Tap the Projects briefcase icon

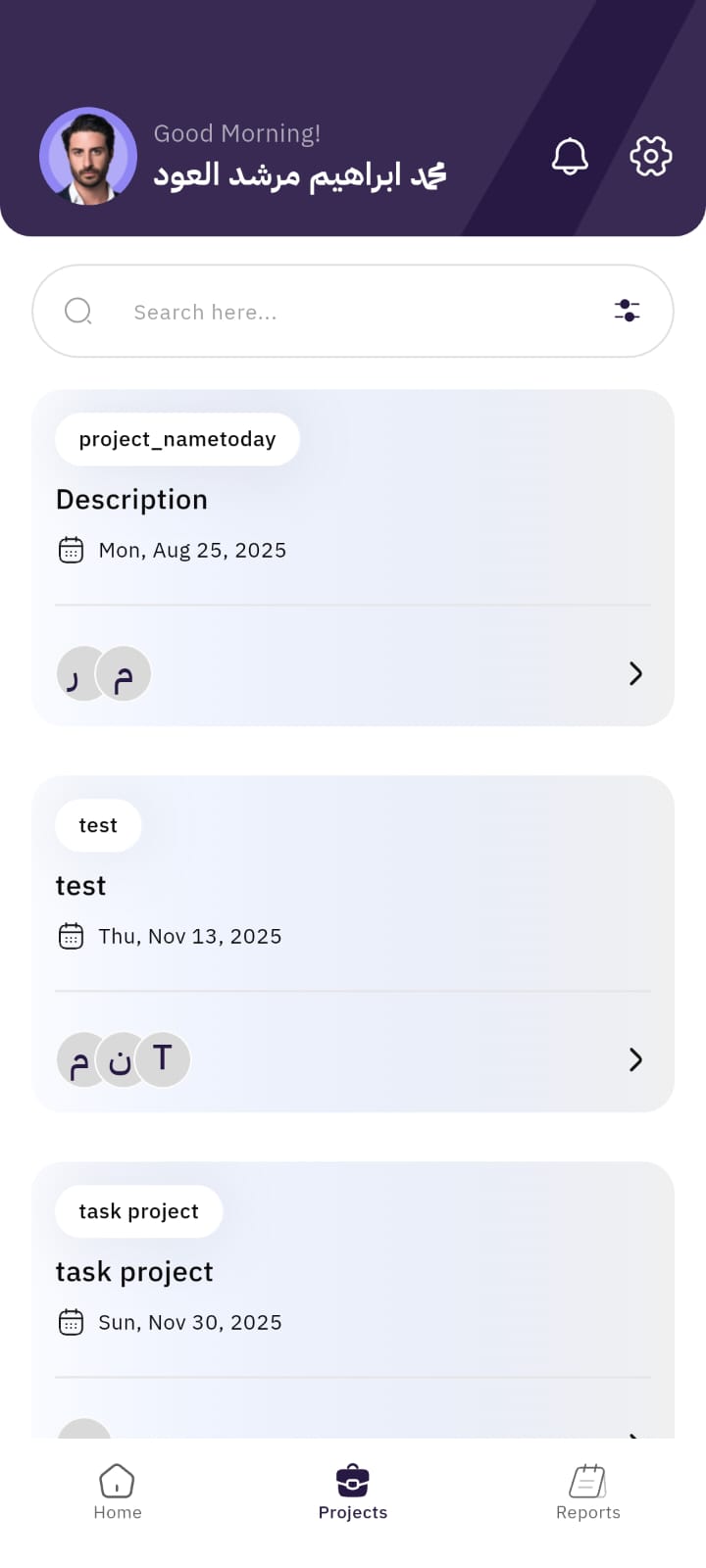point(353,1481)
